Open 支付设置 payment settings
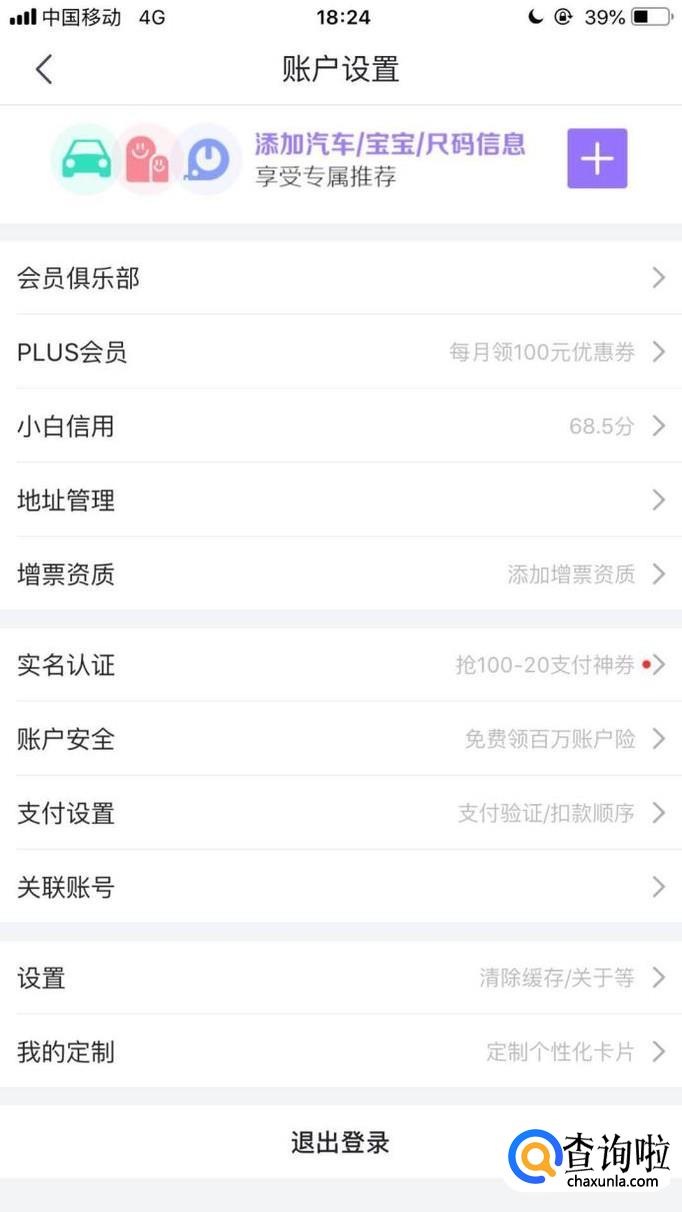Viewport: 682px width, 1212px height. pos(341,813)
